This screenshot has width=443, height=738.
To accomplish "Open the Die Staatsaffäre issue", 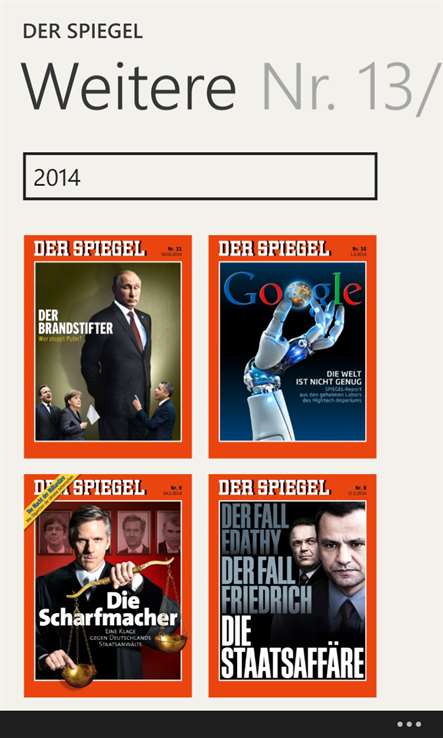I will [292, 586].
